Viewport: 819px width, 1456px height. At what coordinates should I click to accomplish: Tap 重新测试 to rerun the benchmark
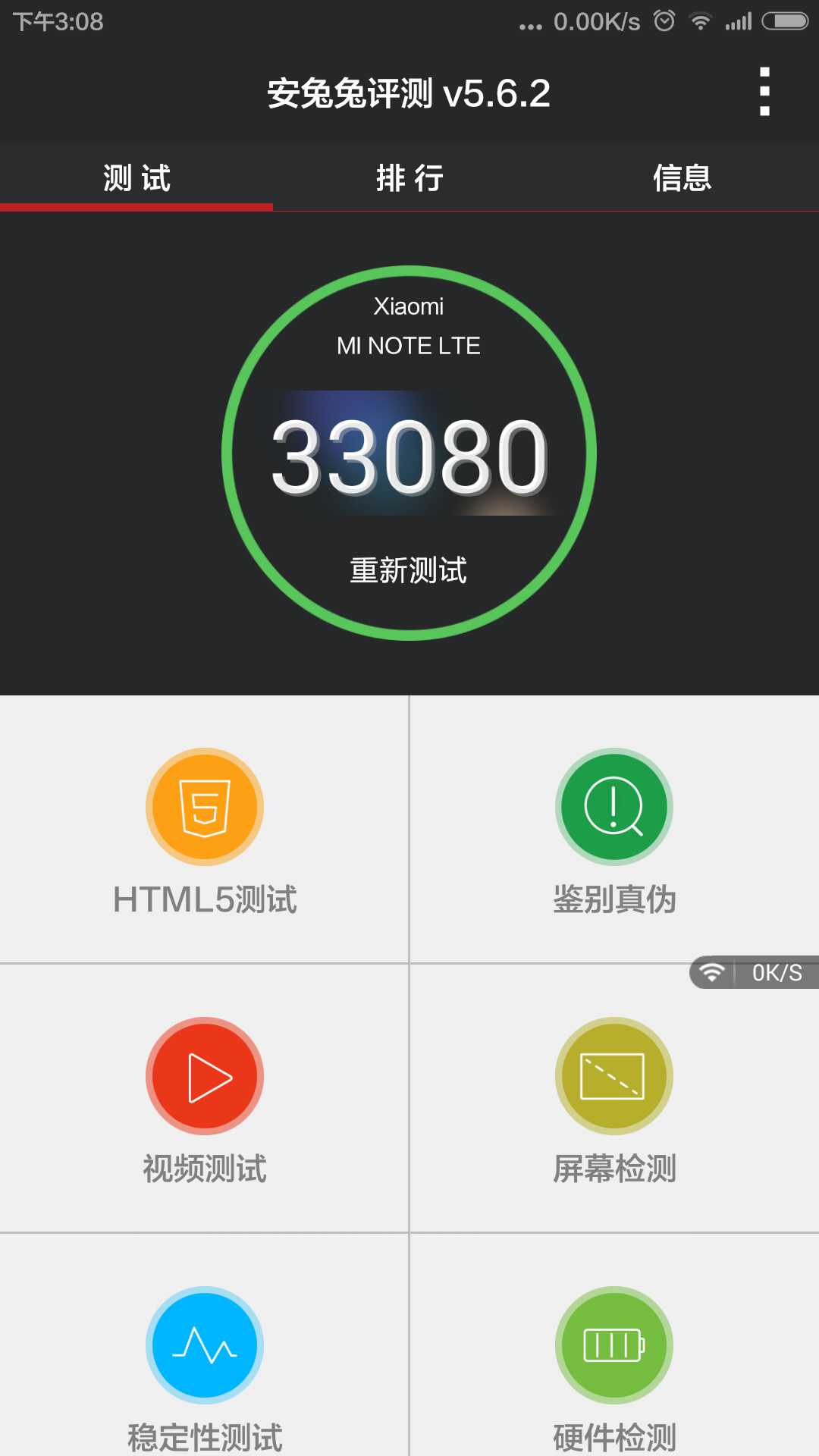pos(409,570)
